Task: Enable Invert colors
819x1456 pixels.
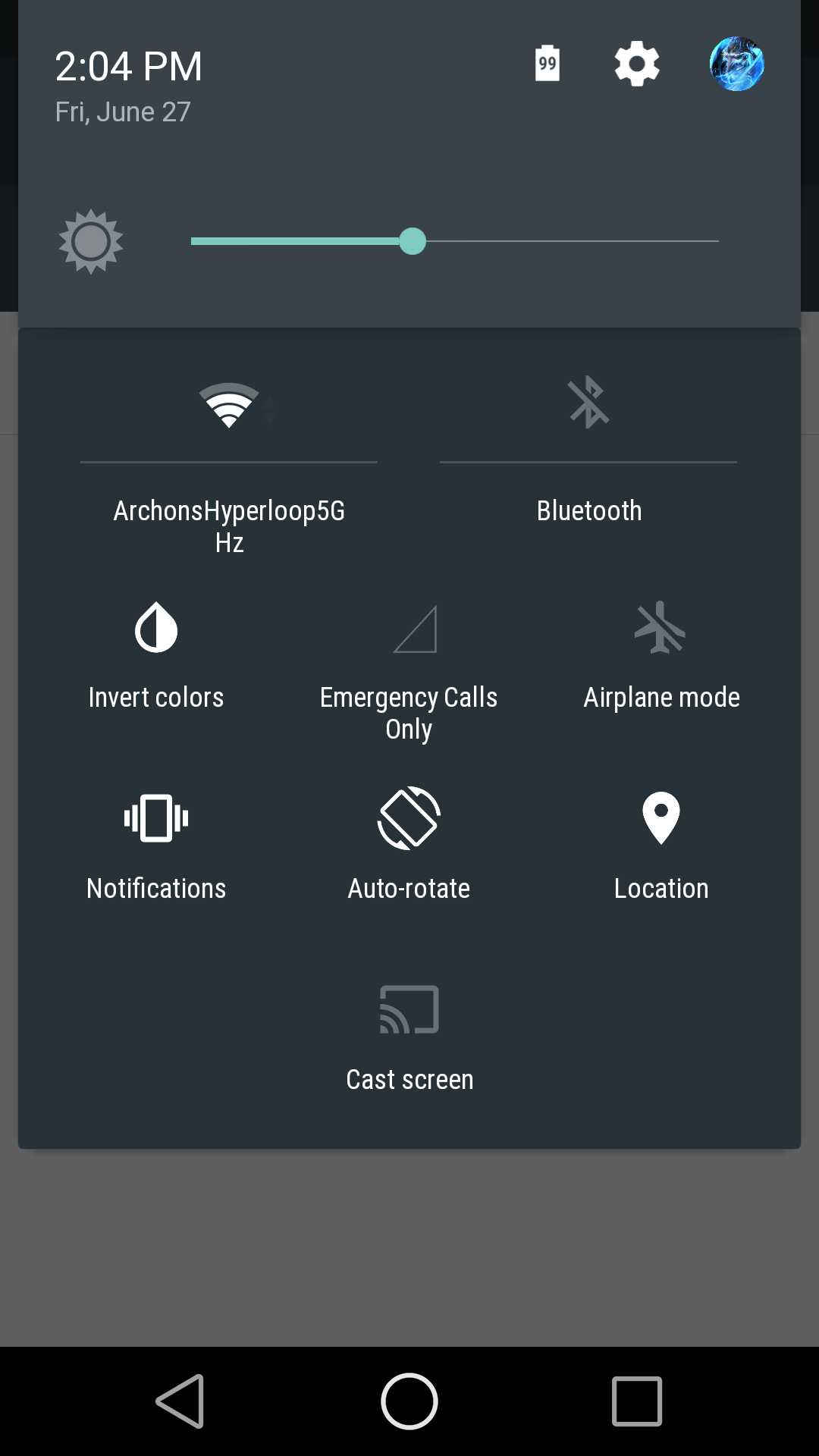Action: [155, 628]
